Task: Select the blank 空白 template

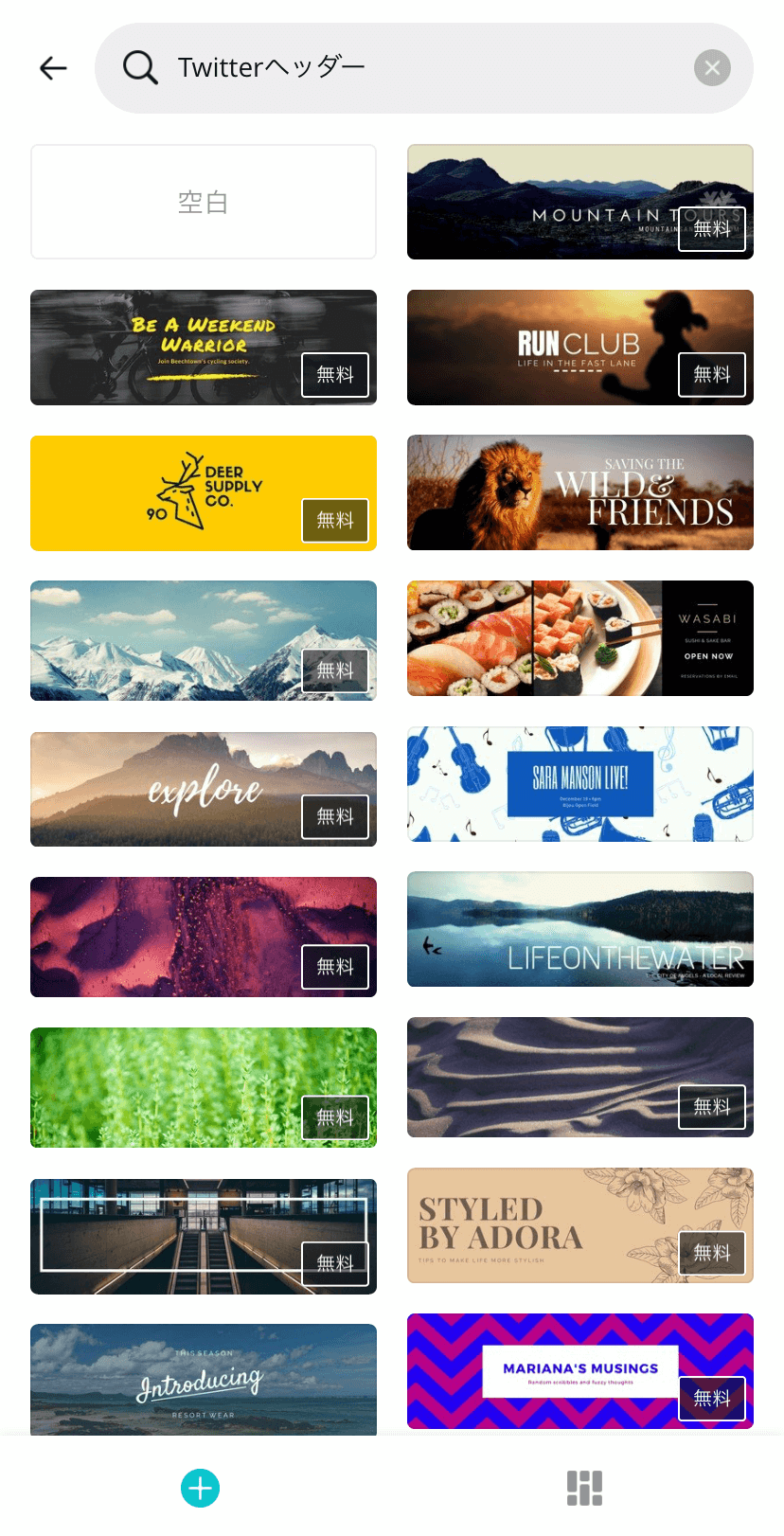Action: tap(204, 202)
